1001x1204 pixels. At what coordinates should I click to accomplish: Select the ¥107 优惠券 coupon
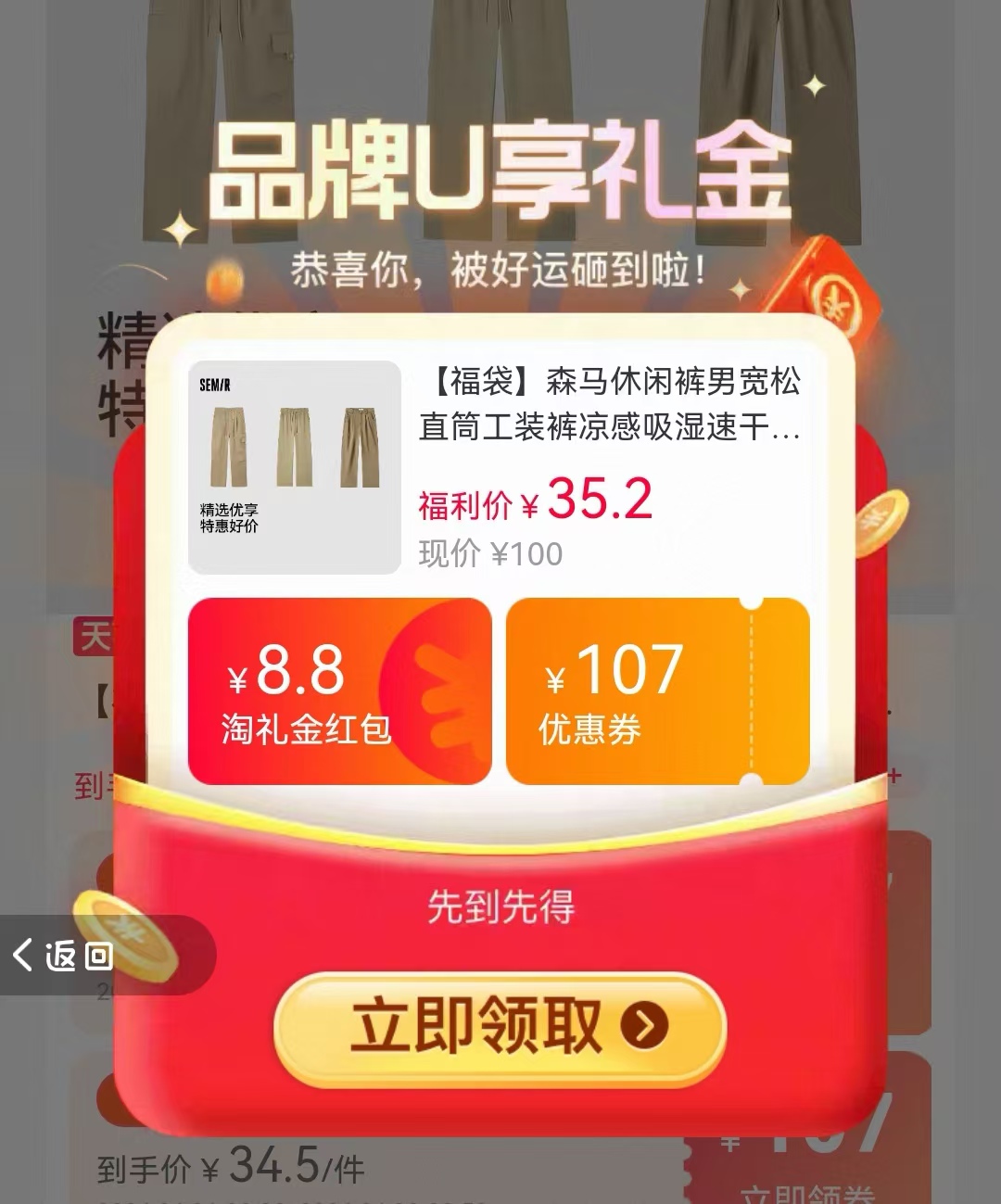click(657, 691)
